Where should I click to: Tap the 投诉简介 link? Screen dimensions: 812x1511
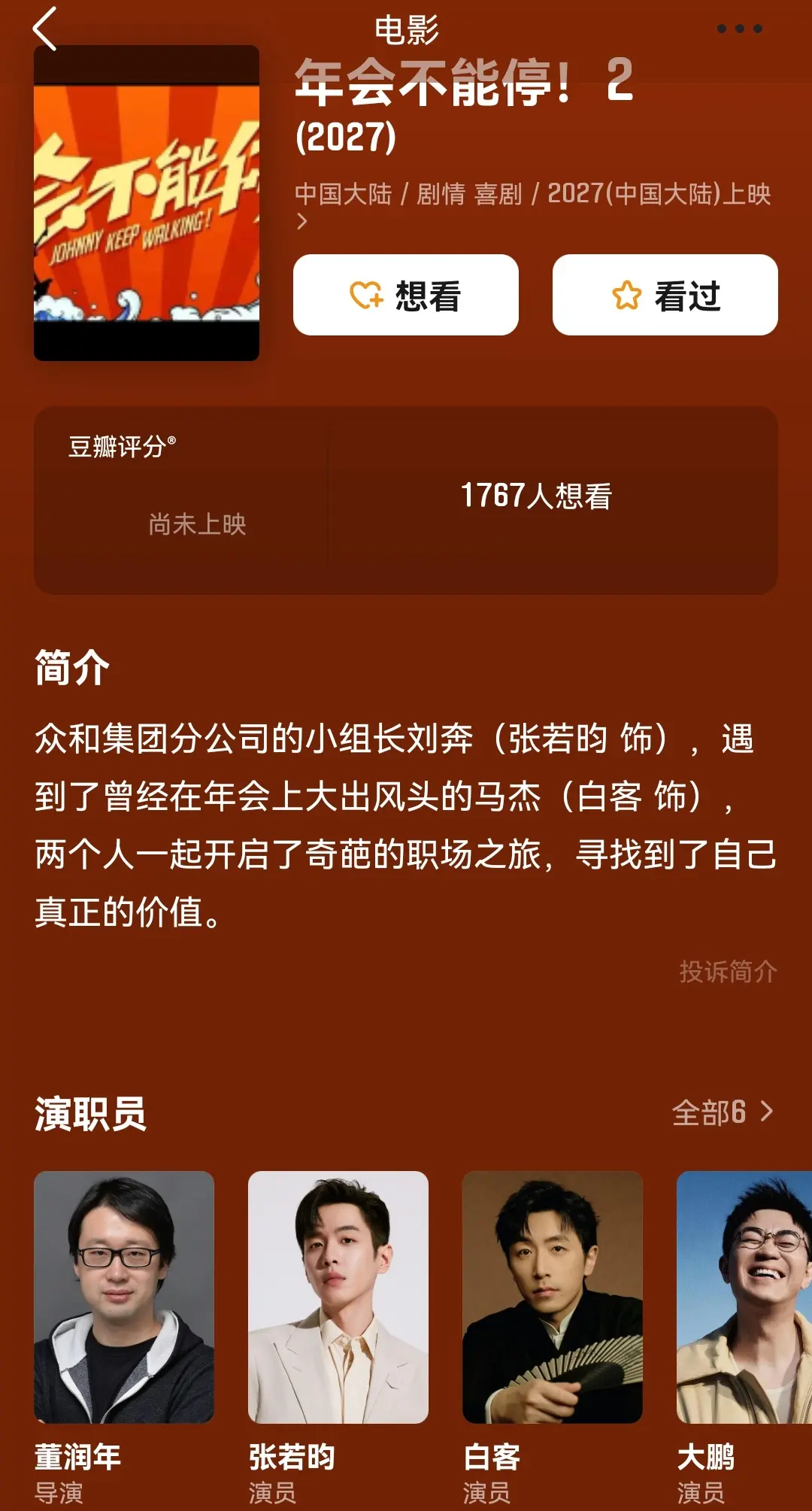(728, 972)
